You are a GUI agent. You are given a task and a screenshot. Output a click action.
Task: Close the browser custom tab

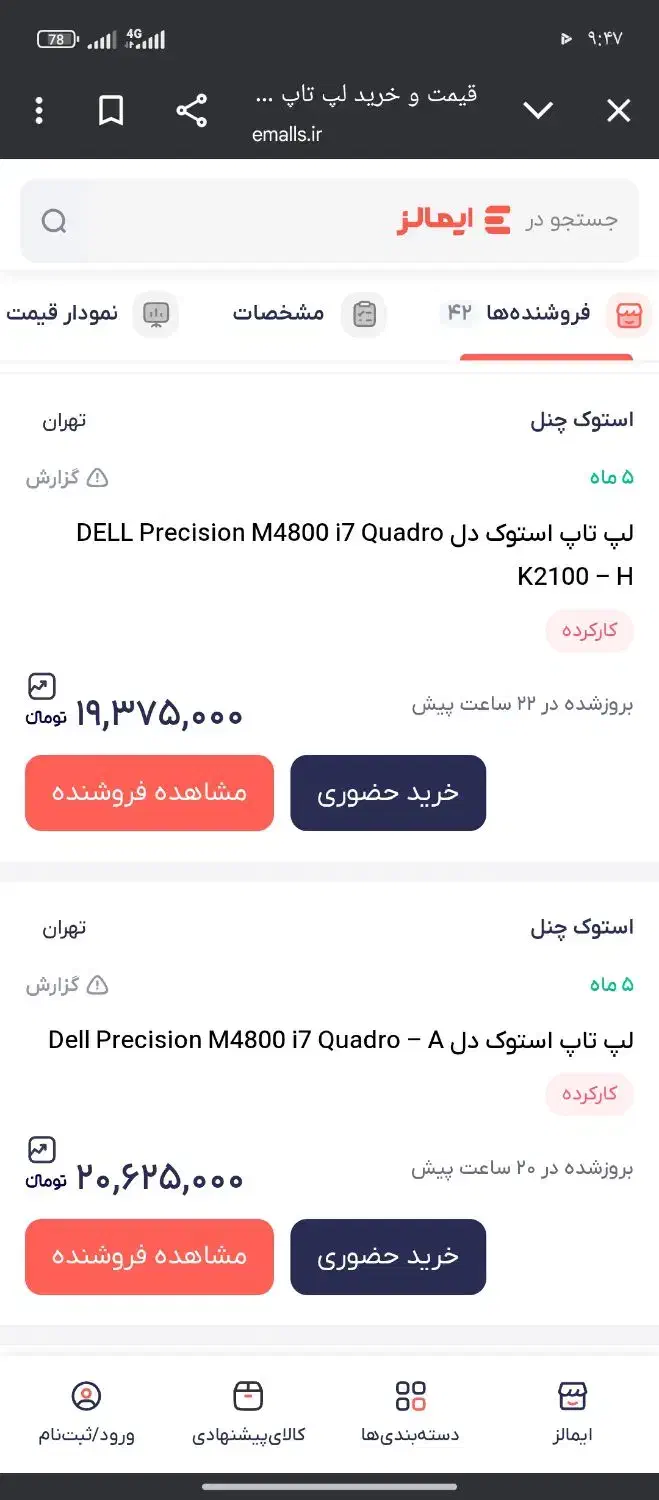click(x=618, y=110)
